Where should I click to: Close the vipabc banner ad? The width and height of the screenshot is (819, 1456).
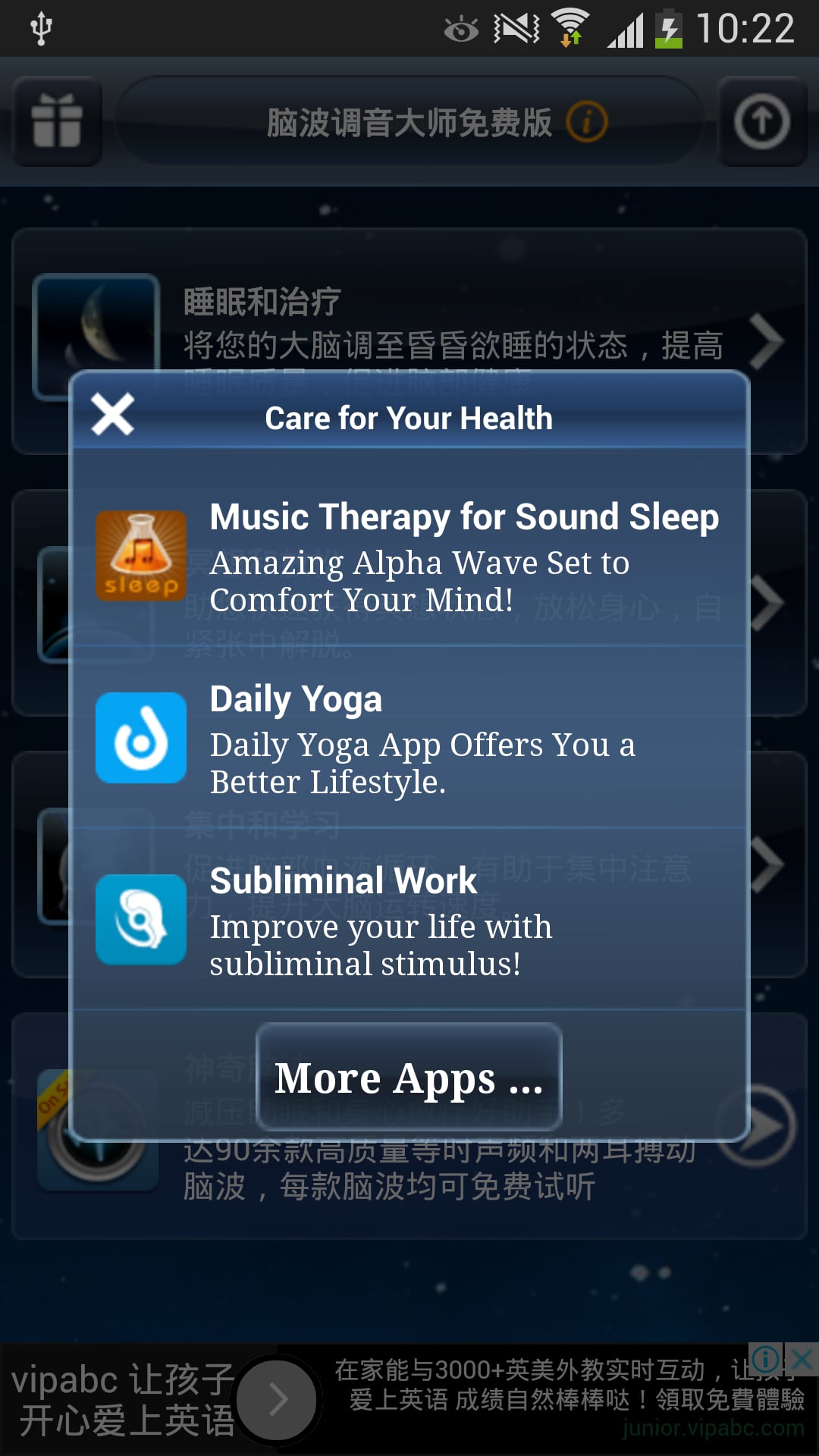802,1359
